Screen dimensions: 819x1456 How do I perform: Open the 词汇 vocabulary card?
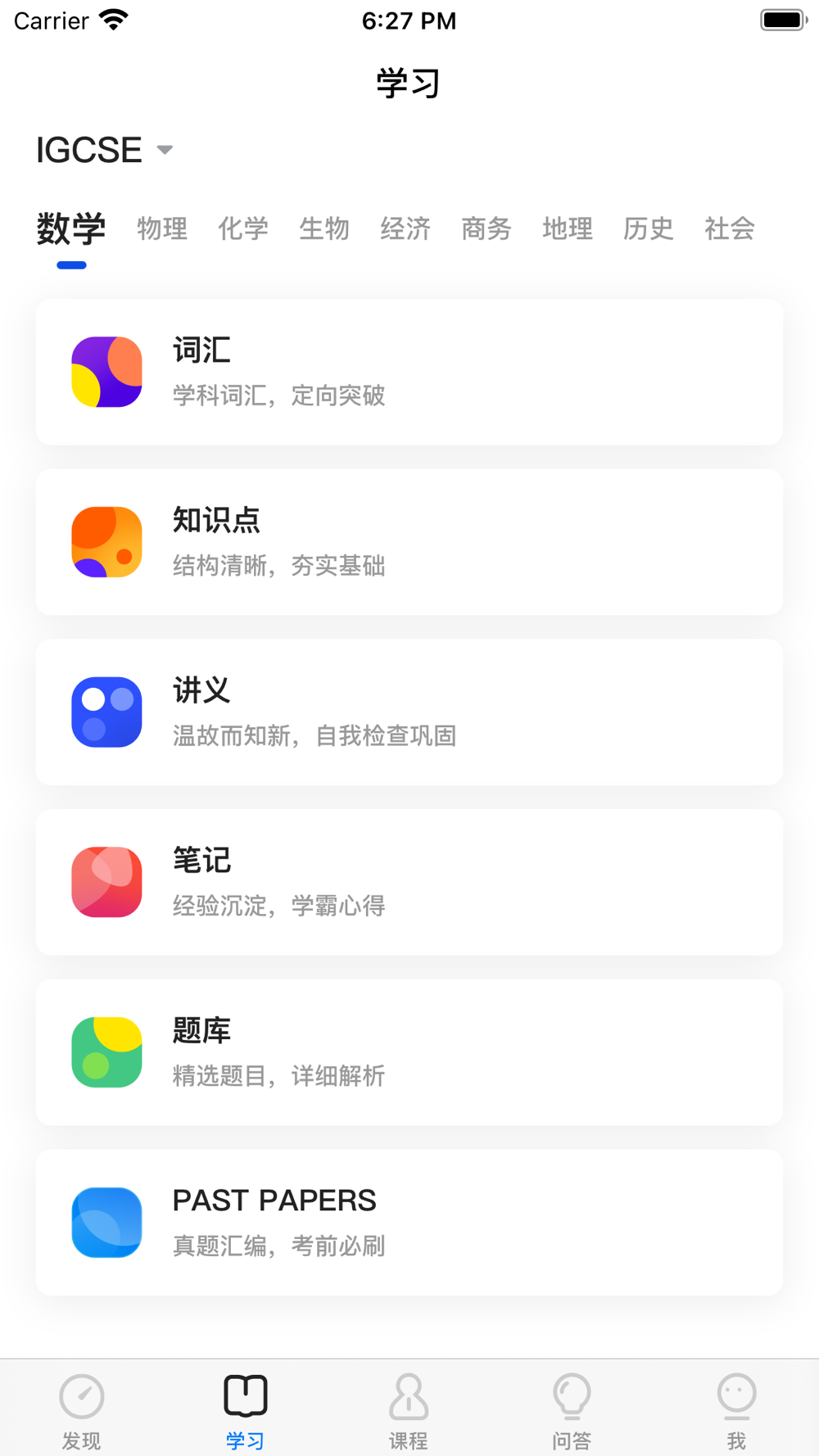[x=409, y=372]
